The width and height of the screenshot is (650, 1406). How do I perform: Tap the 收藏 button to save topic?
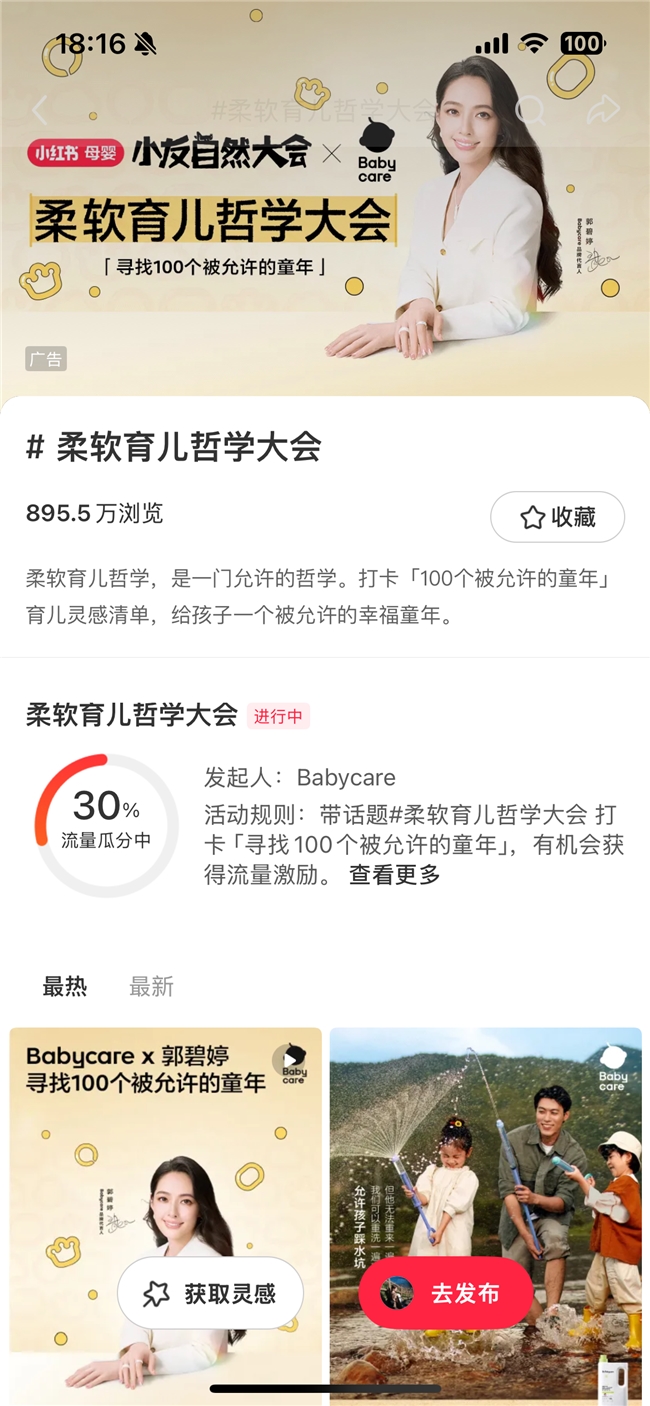557,517
